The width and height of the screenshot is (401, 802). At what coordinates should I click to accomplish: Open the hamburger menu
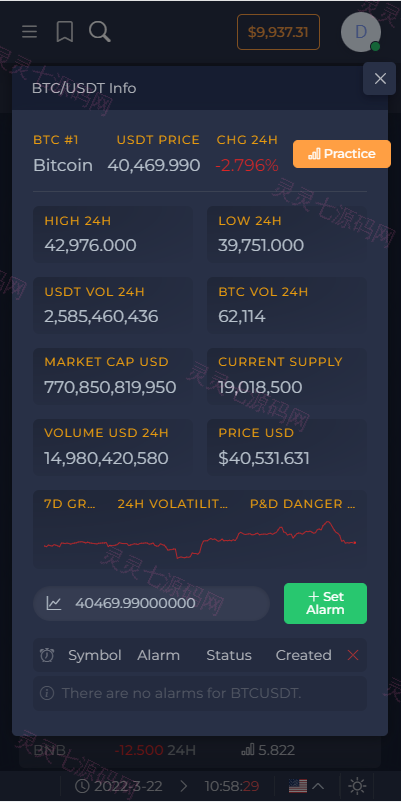point(30,32)
